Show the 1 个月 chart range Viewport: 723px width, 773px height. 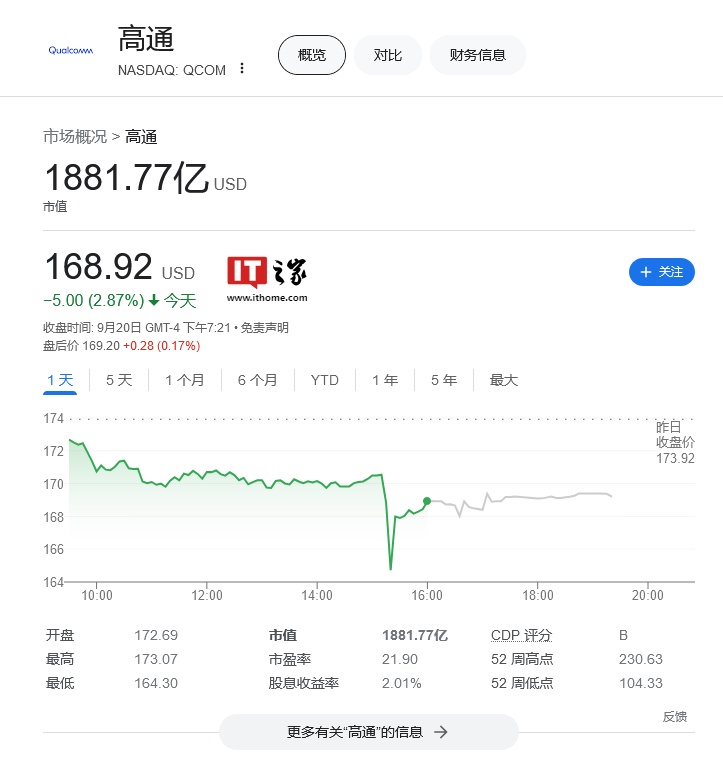(185, 380)
